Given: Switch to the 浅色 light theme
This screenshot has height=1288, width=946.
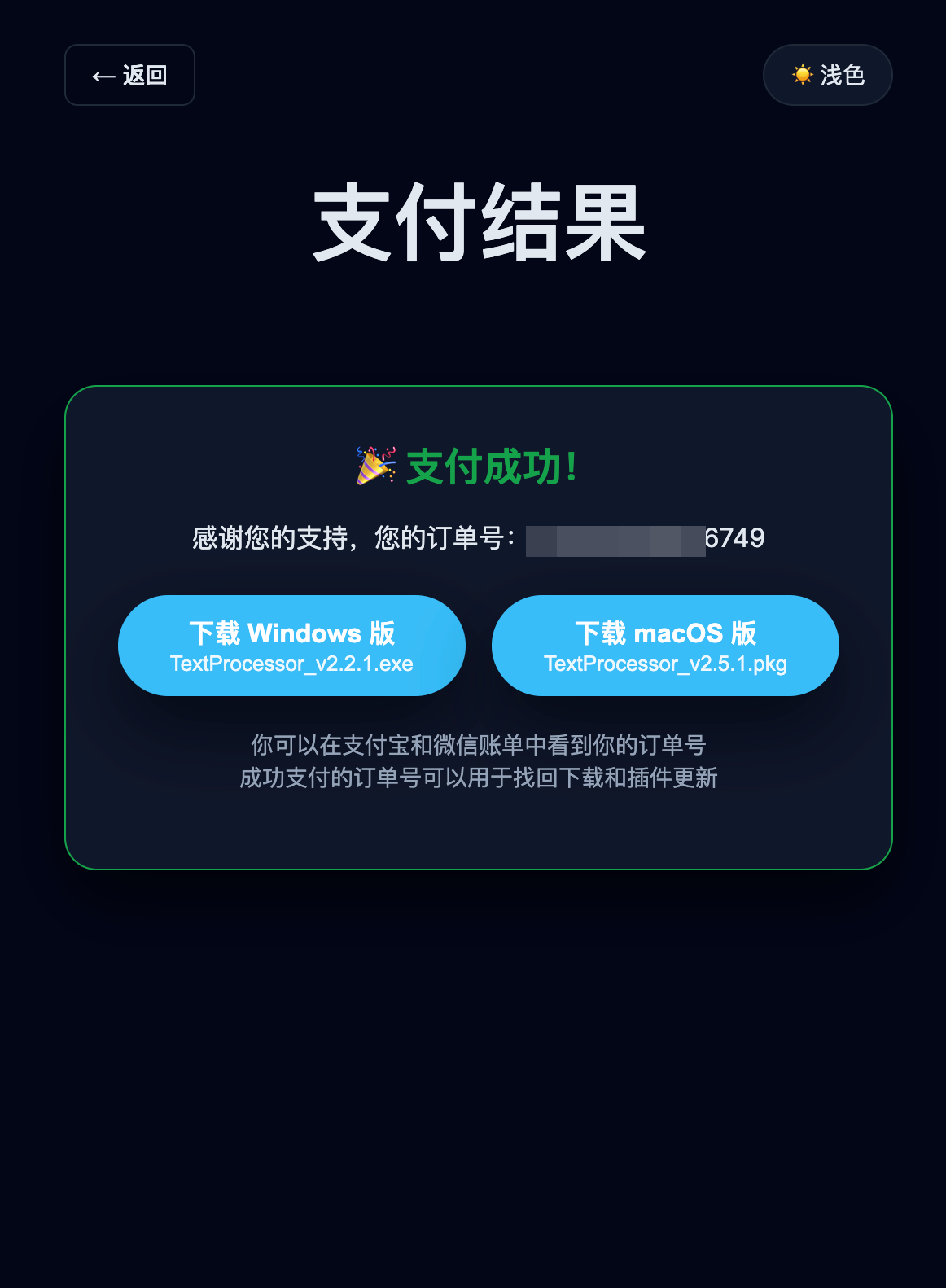Looking at the screenshot, I should tap(827, 75).
